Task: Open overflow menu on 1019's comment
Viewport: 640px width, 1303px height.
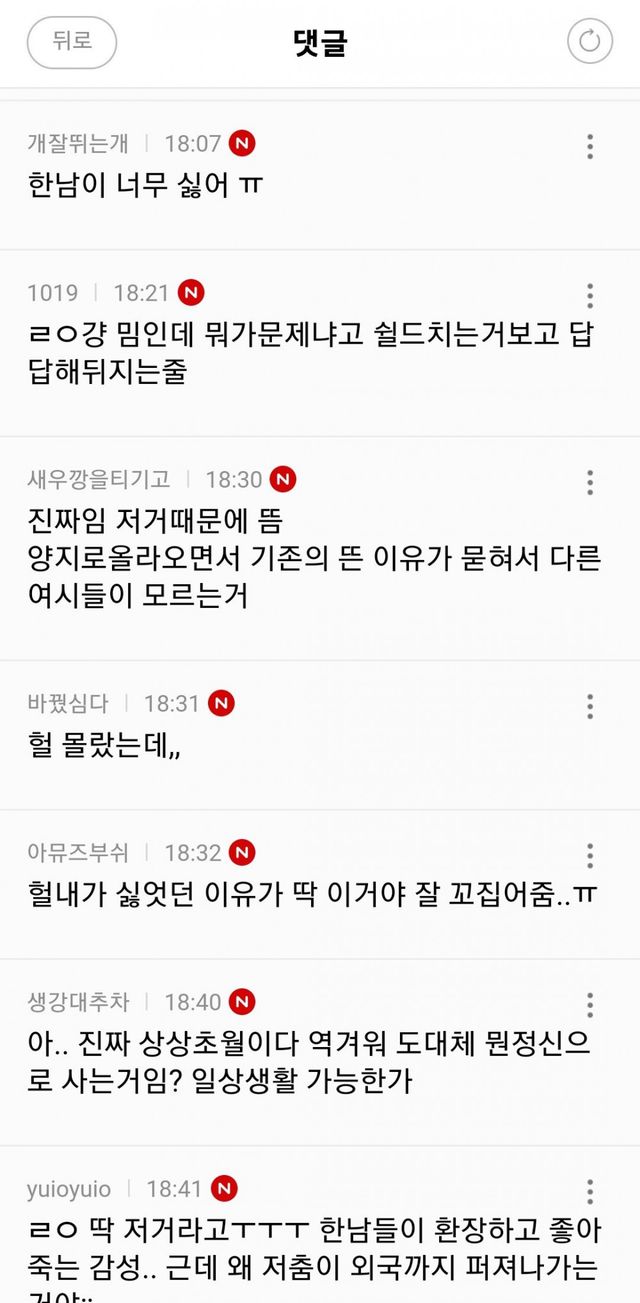Action: click(590, 296)
